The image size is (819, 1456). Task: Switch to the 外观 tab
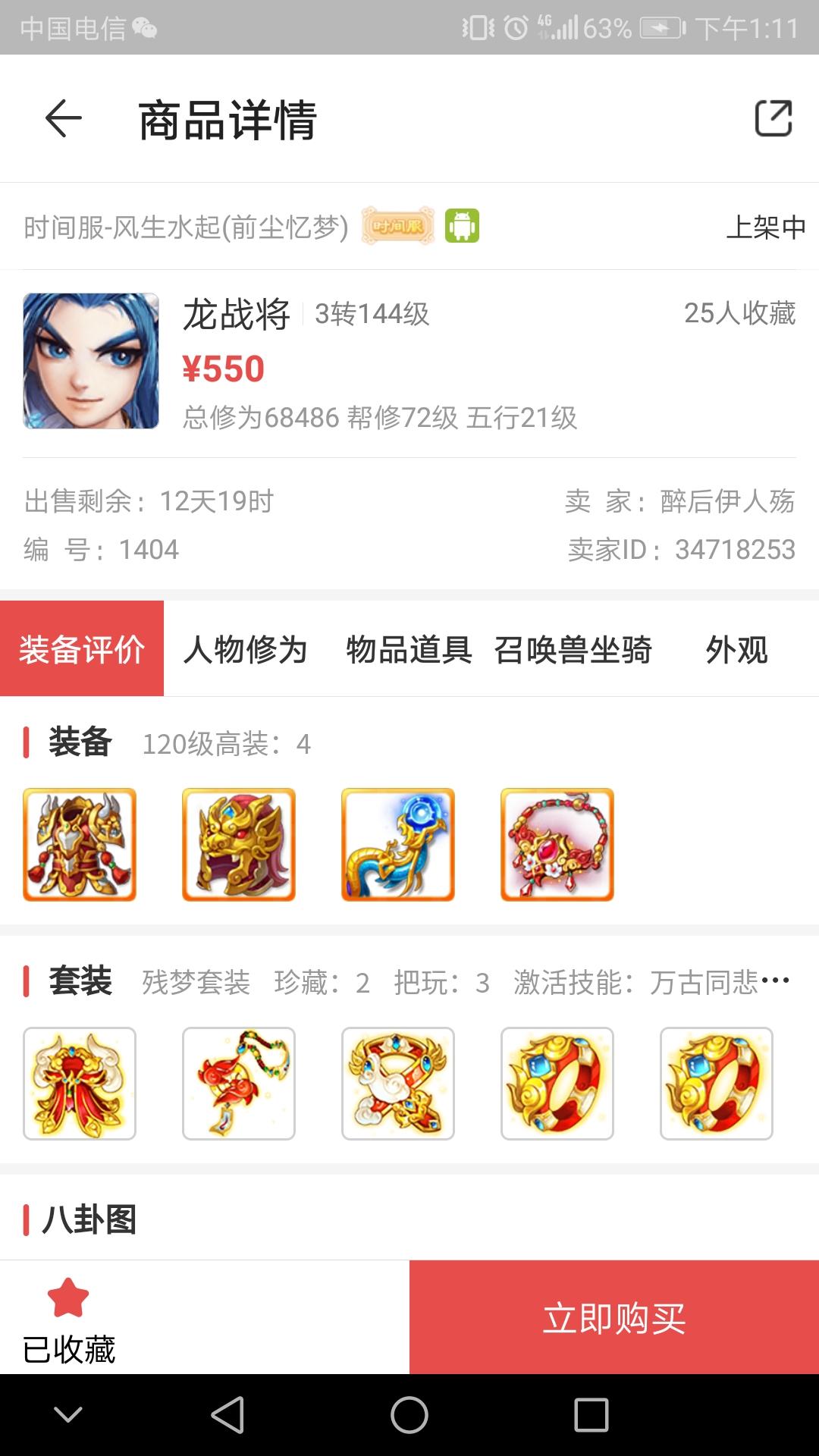point(736,649)
